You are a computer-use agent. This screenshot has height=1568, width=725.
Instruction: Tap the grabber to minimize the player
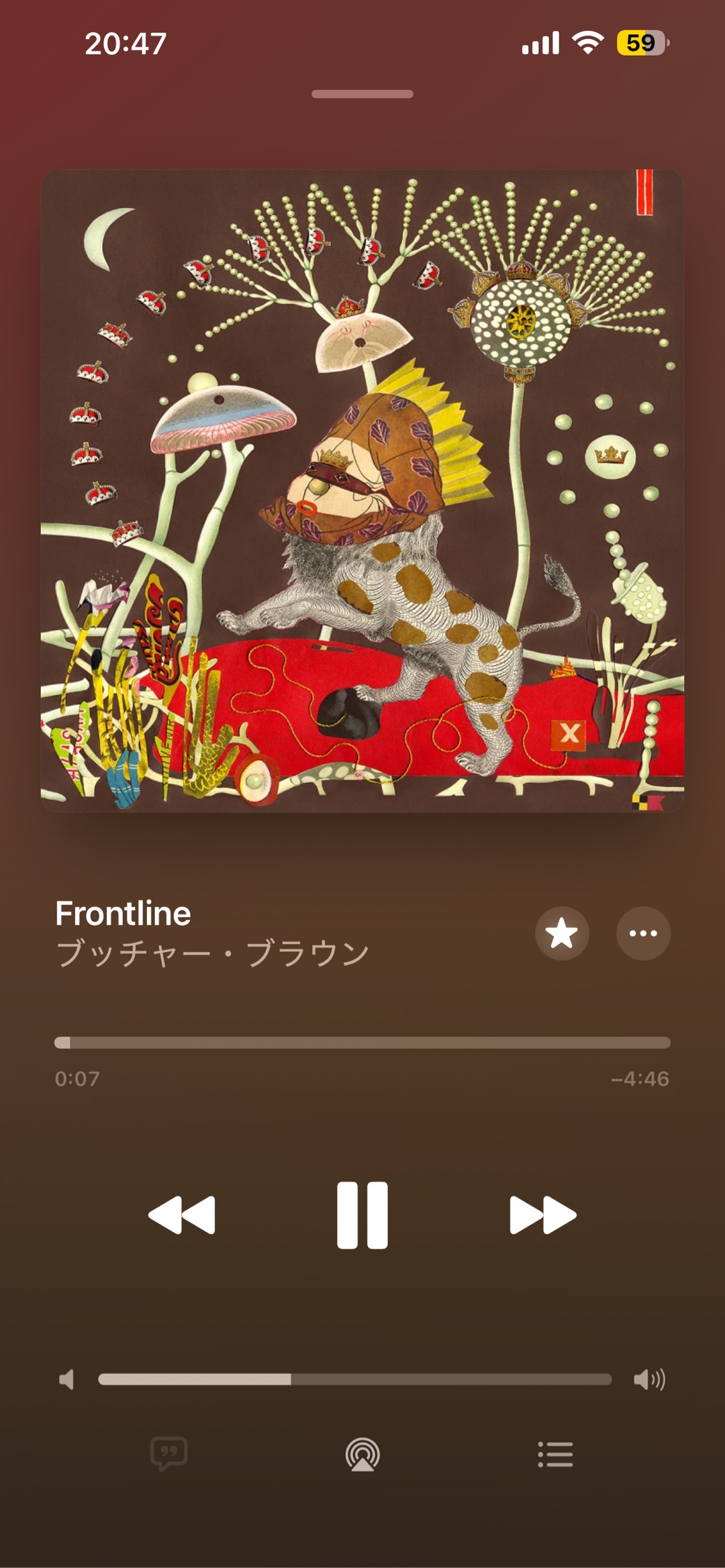click(x=362, y=94)
